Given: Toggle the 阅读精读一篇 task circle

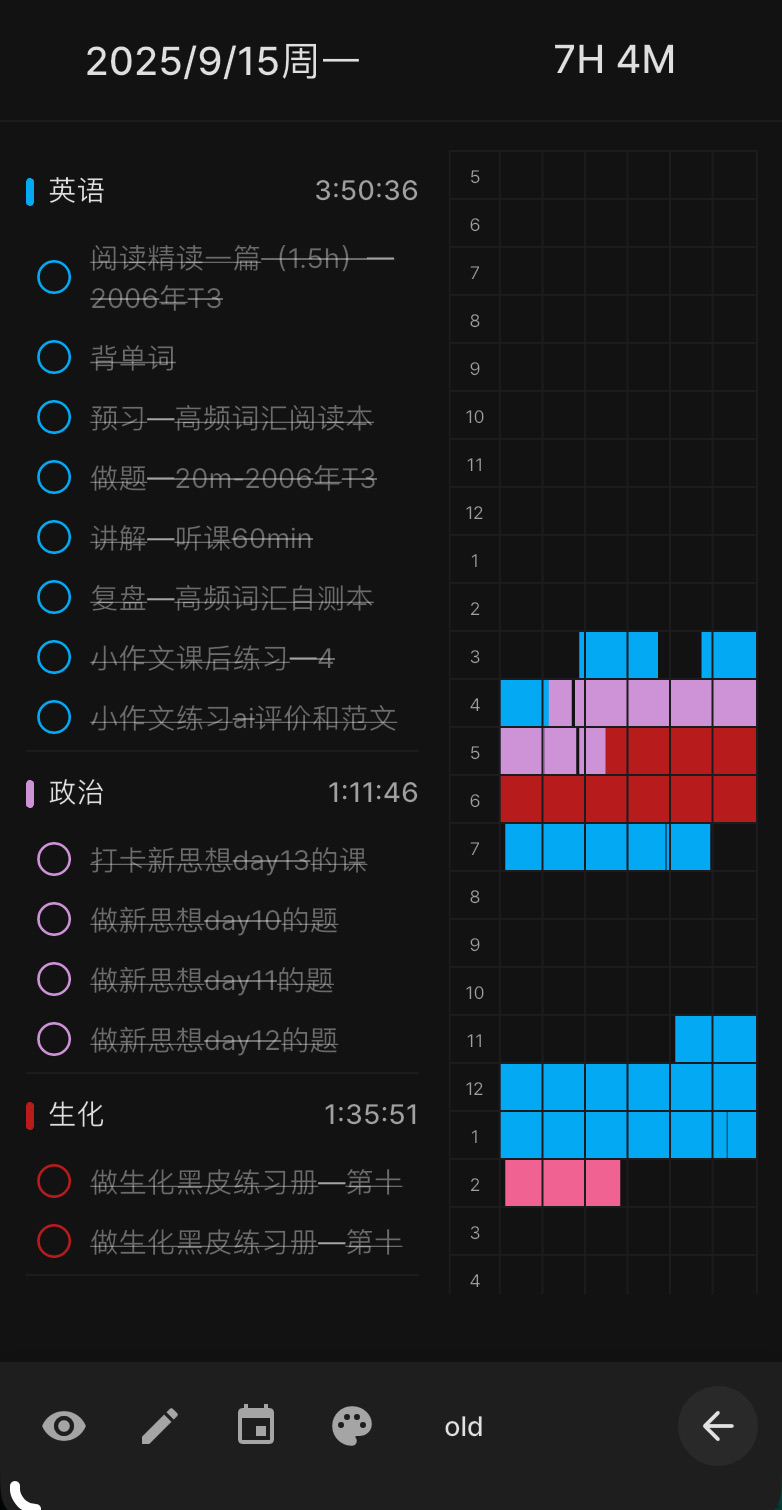Looking at the screenshot, I should (x=54, y=277).
